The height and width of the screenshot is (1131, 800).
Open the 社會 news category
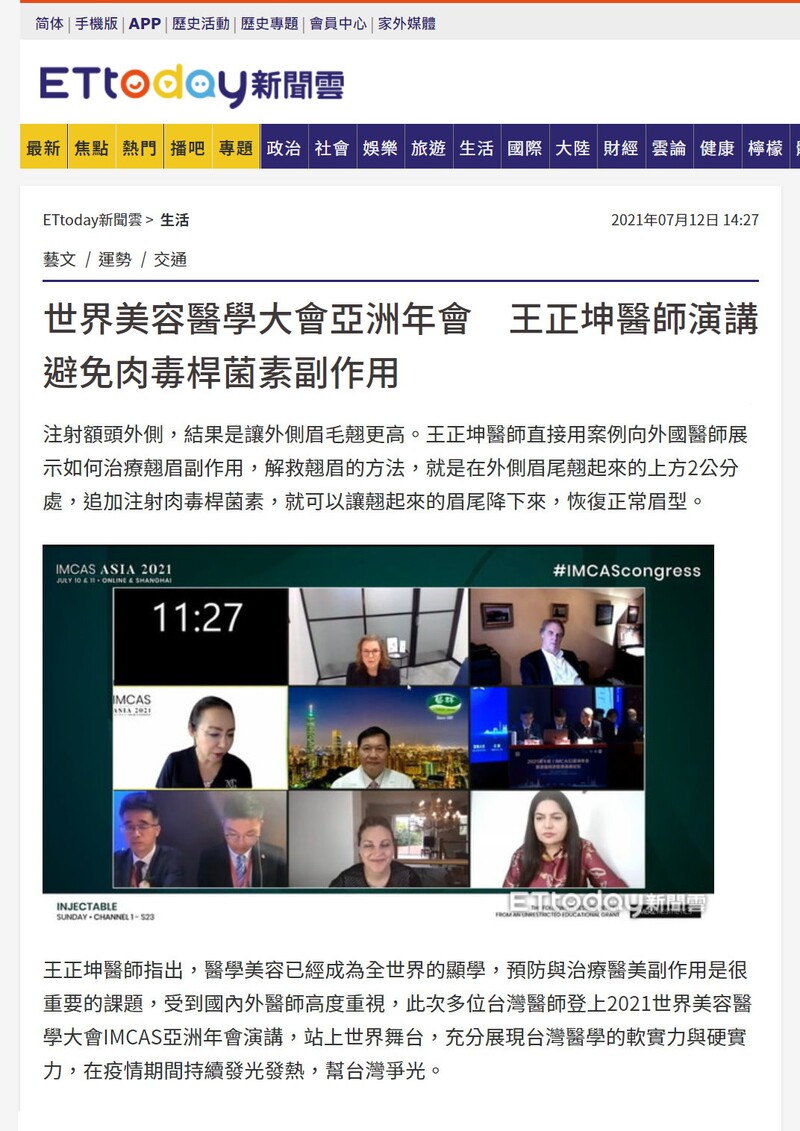332,148
